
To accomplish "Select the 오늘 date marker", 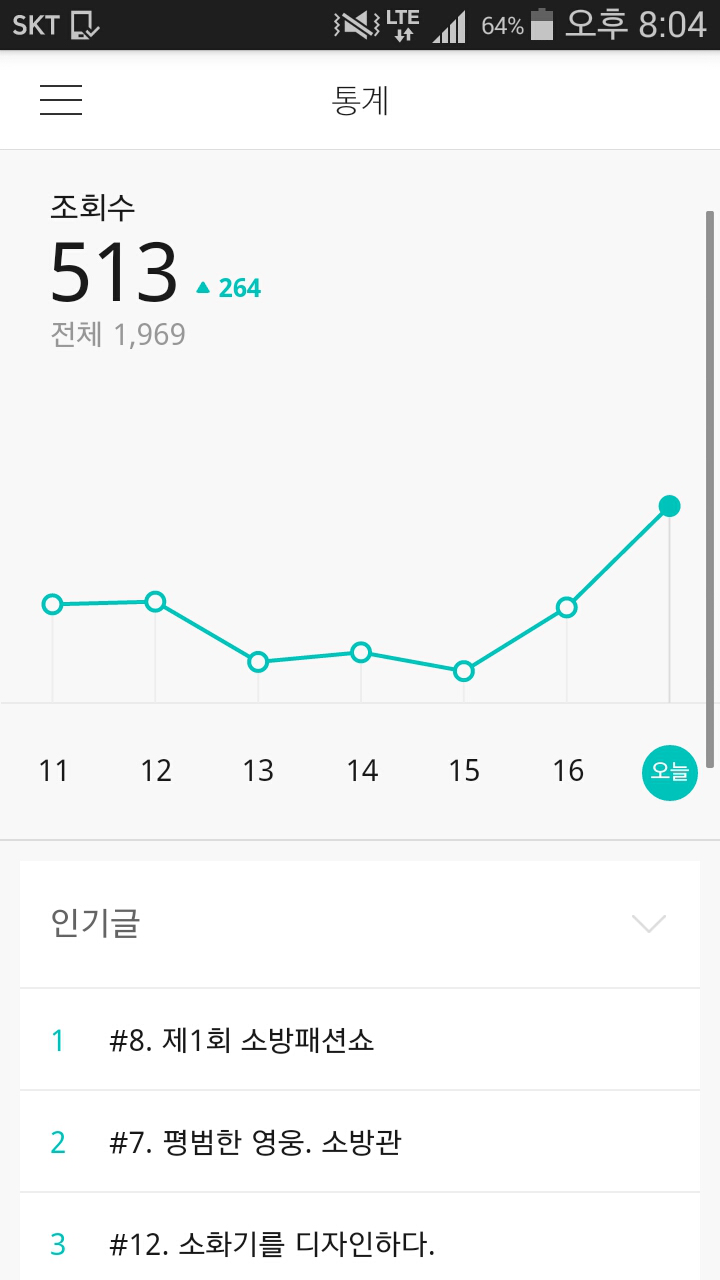I will [669, 772].
